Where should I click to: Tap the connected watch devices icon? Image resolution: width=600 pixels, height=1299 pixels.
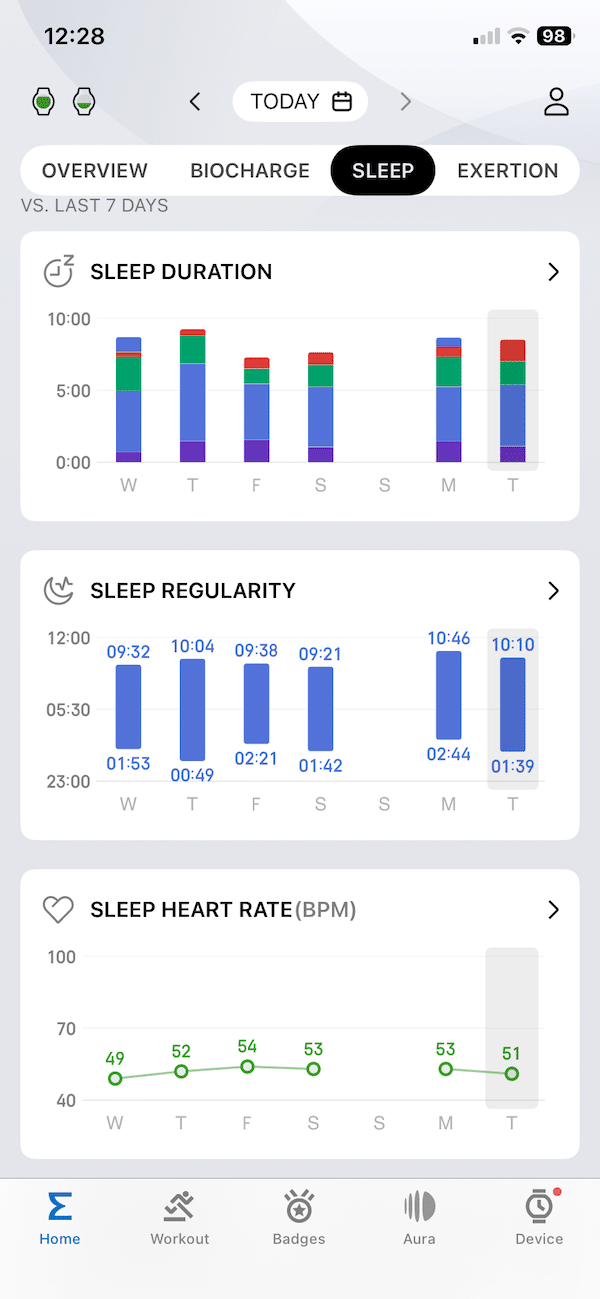[x=64, y=101]
